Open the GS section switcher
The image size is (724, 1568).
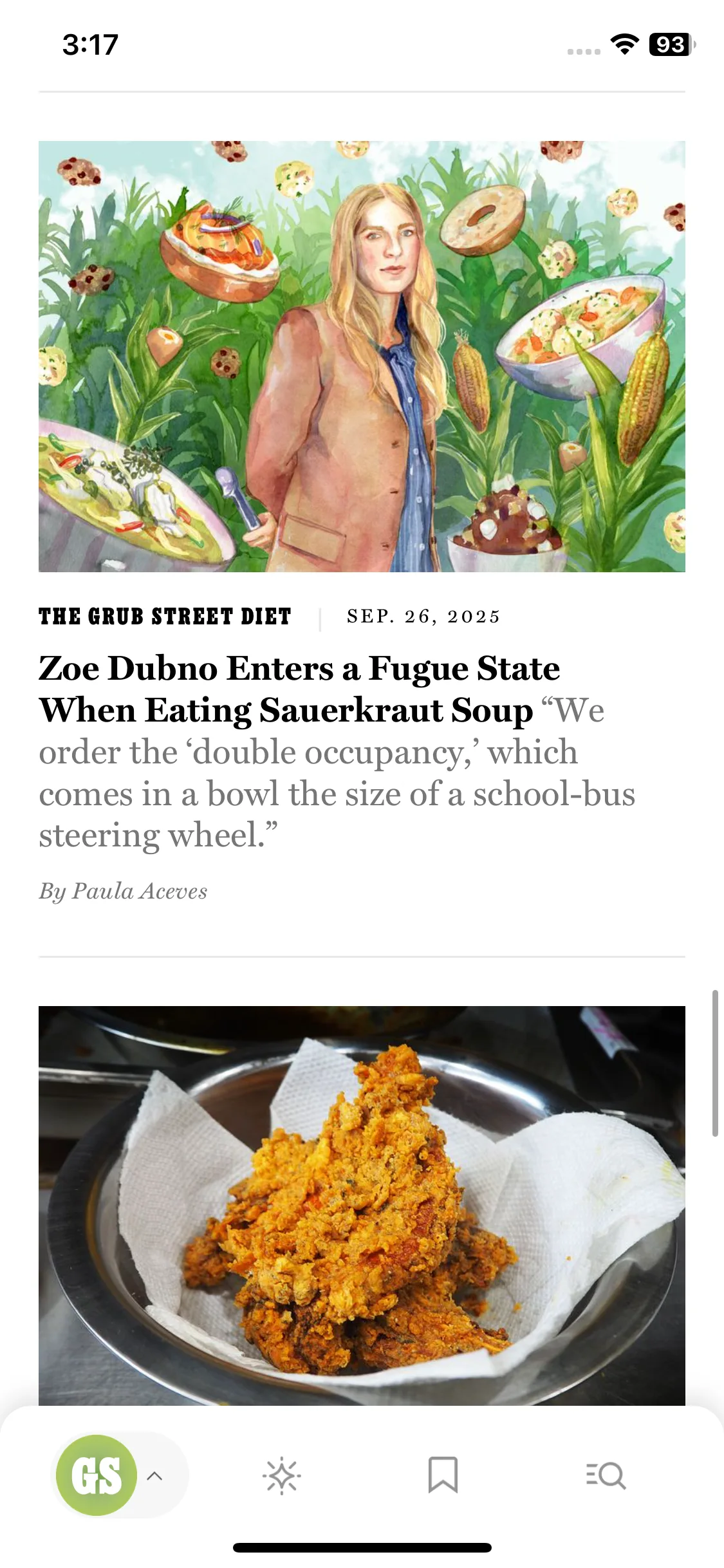click(118, 1475)
